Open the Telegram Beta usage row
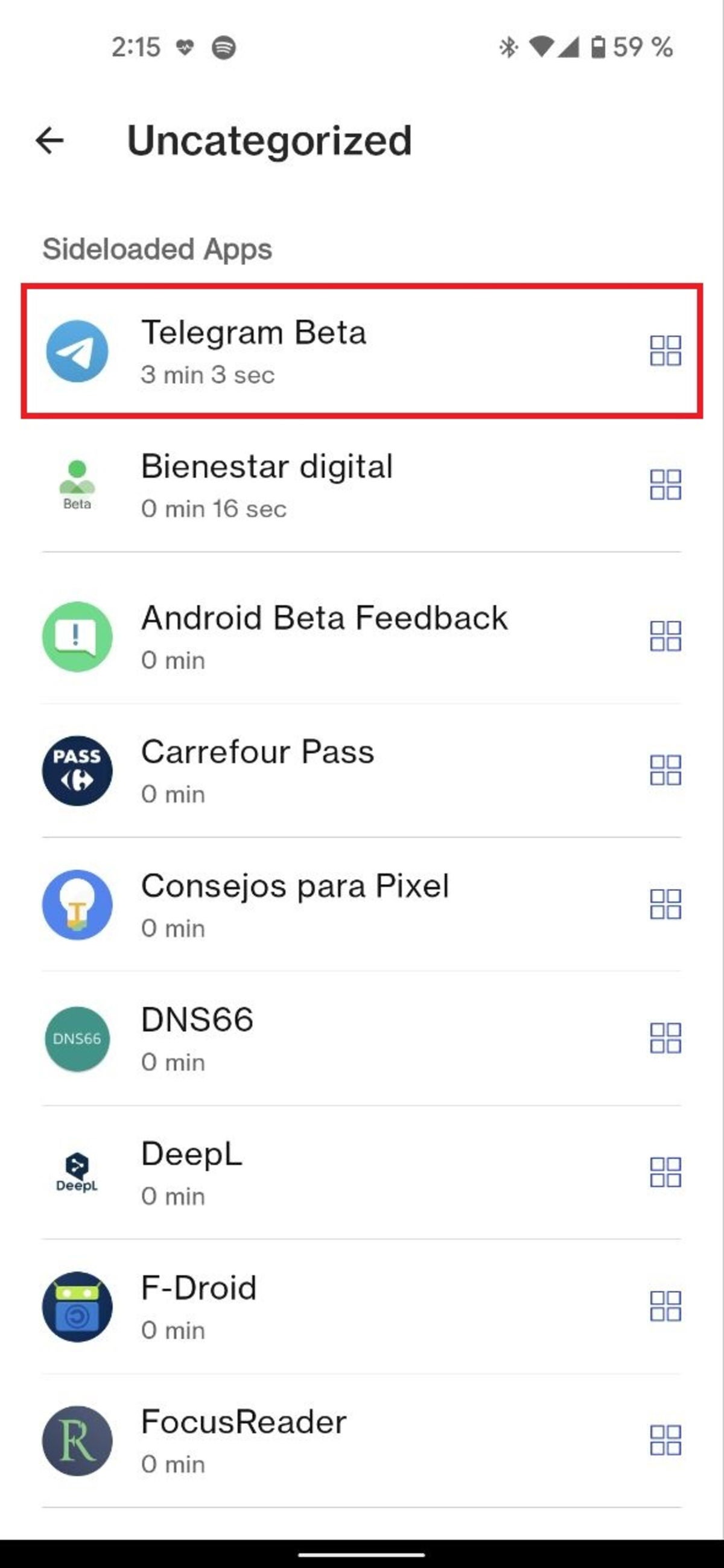This screenshot has width=724, height=1568. [x=304, y=351]
